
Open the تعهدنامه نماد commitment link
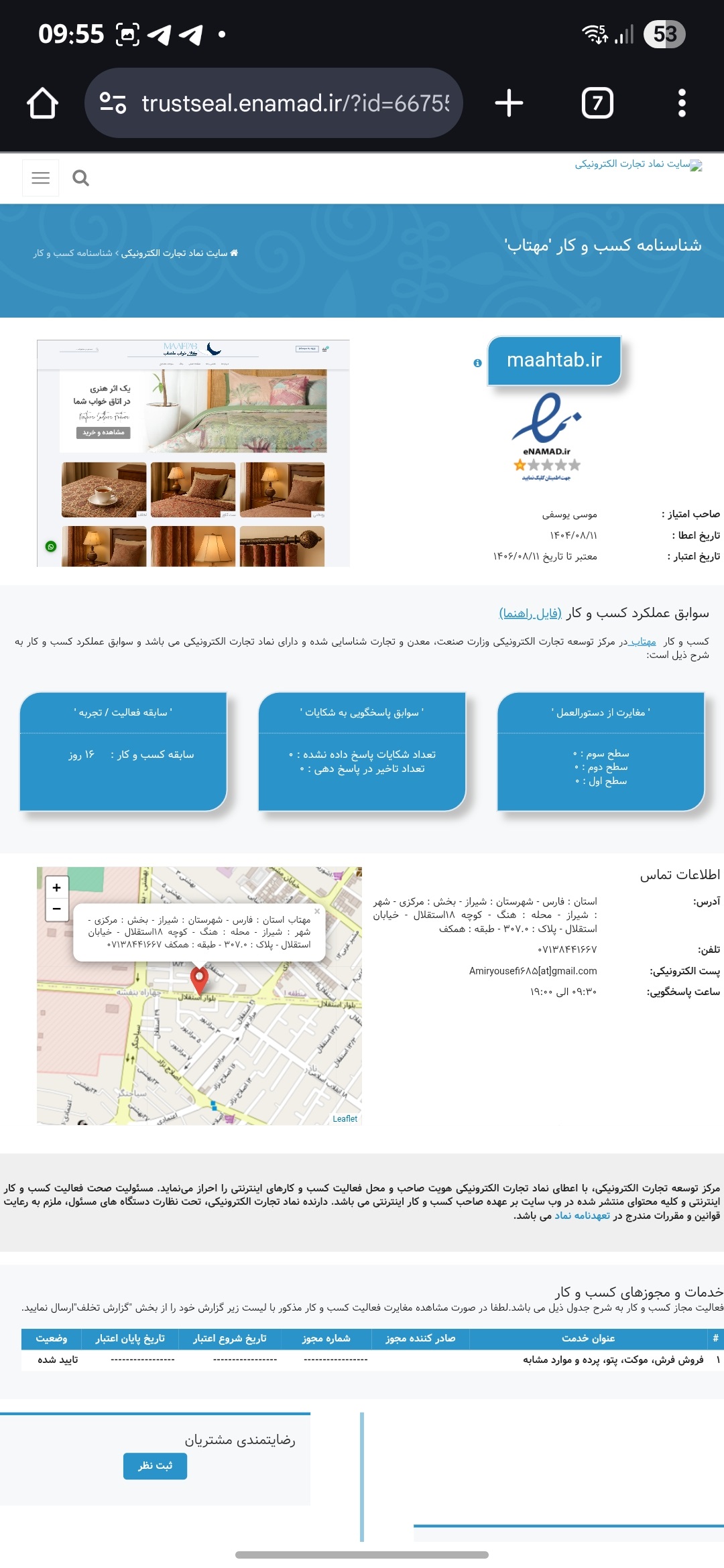(582, 1215)
